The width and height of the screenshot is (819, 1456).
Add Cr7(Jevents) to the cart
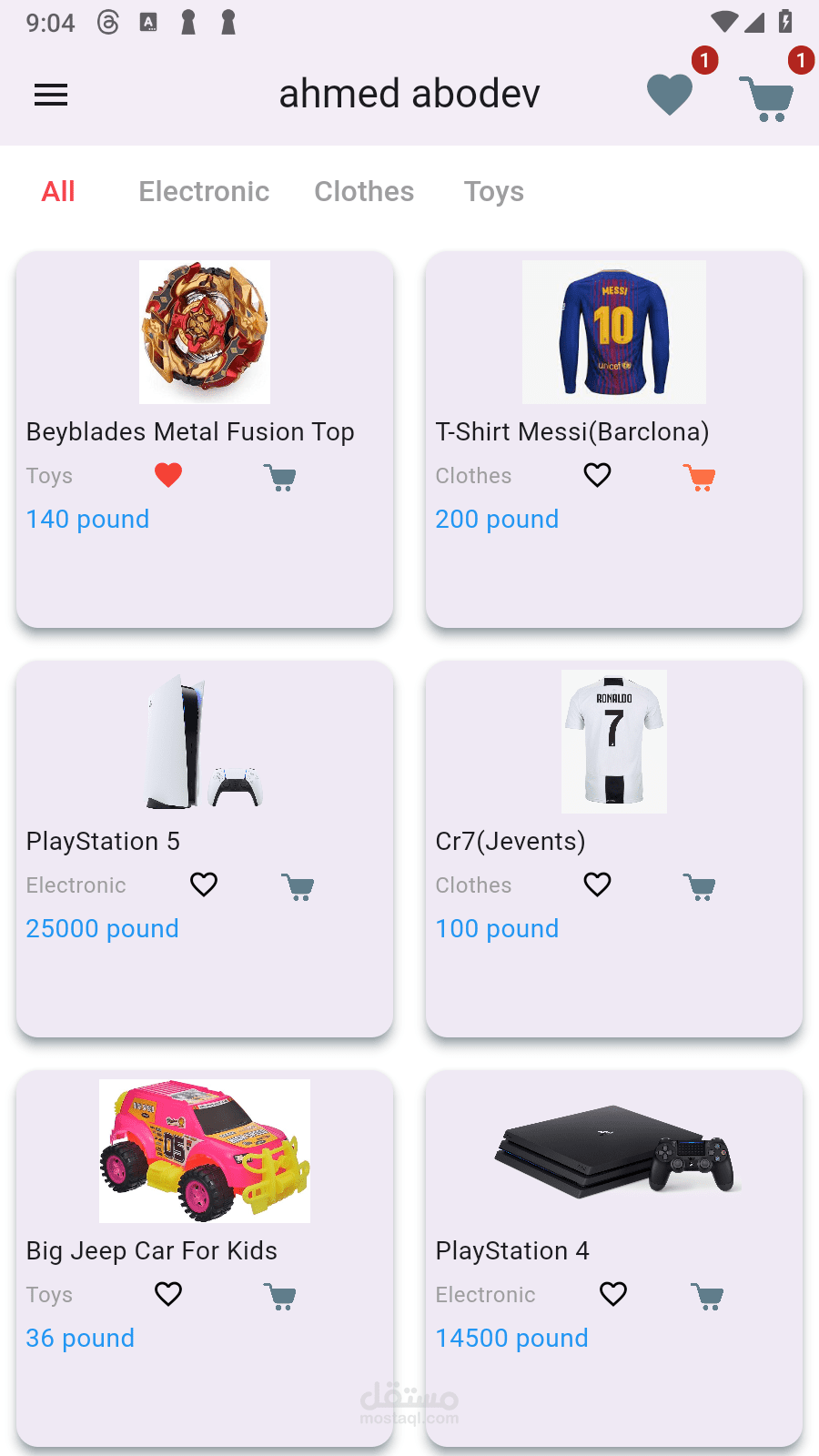(x=699, y=886)
